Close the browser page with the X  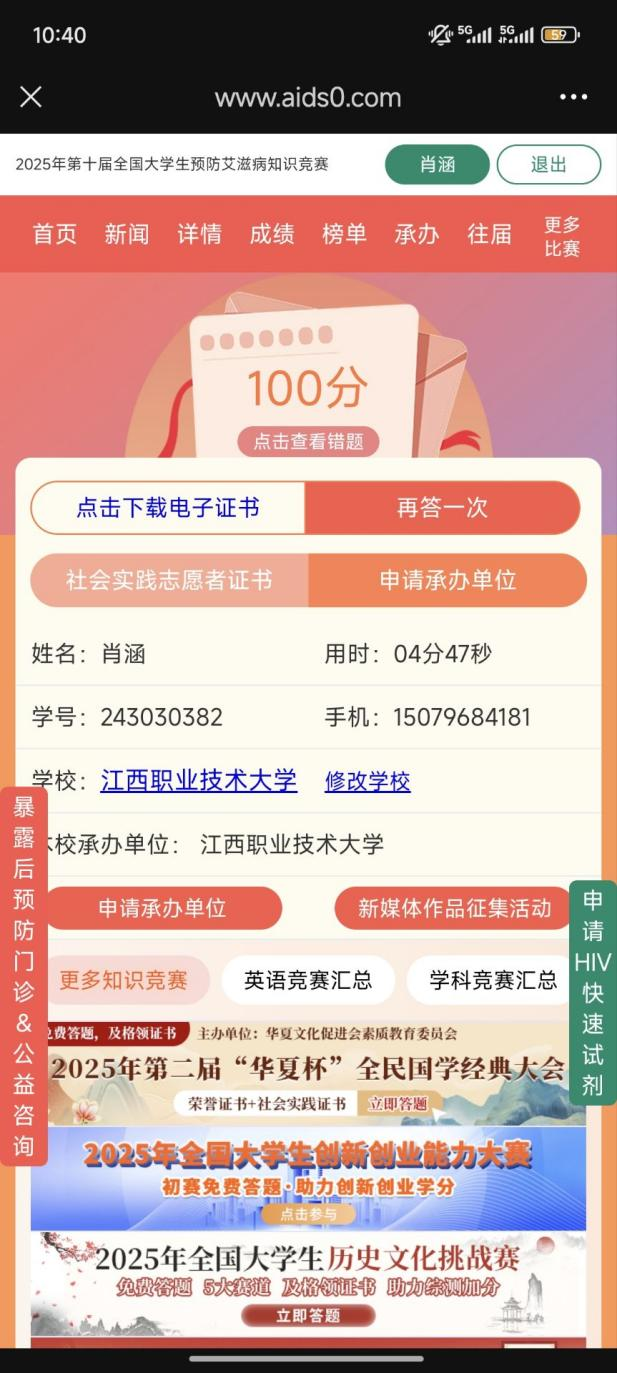coord(31,97)
